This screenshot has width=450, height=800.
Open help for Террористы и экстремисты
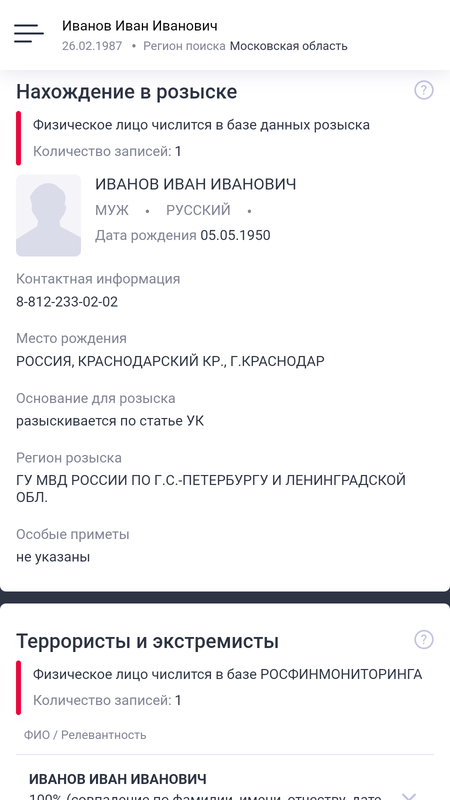[x=423, y=639]
